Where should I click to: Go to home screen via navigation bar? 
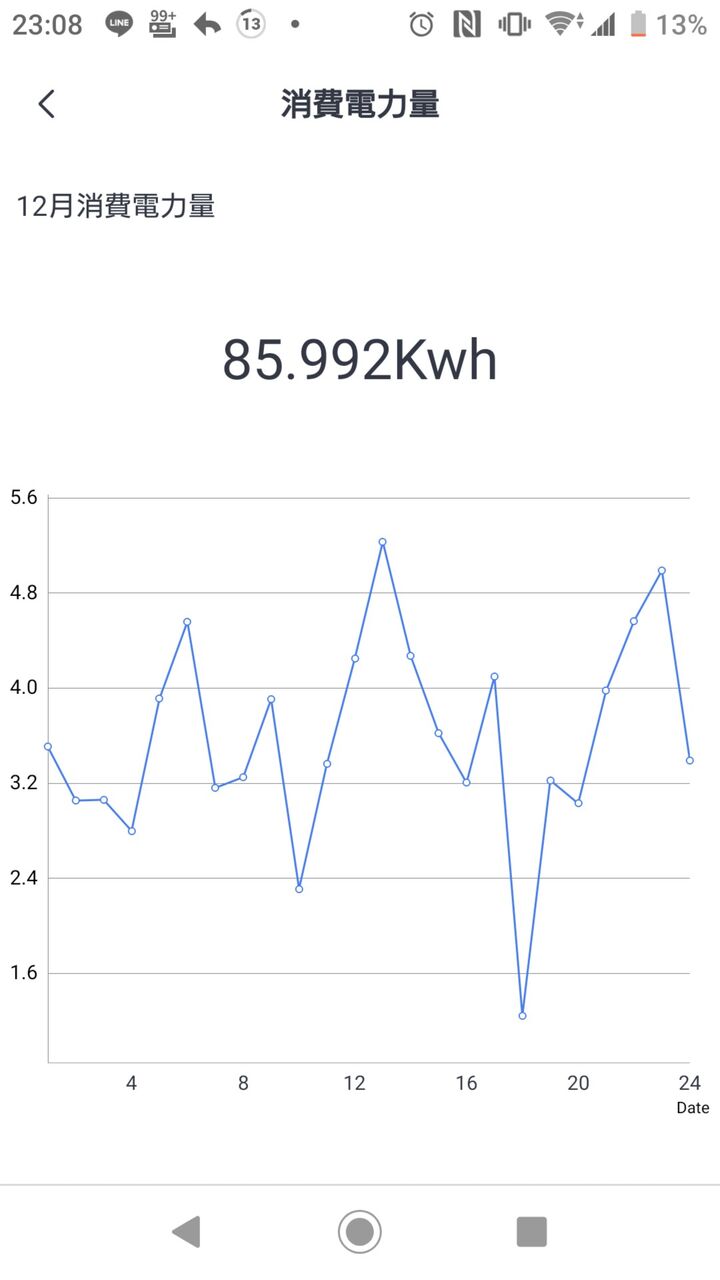tap(360, 1231)
